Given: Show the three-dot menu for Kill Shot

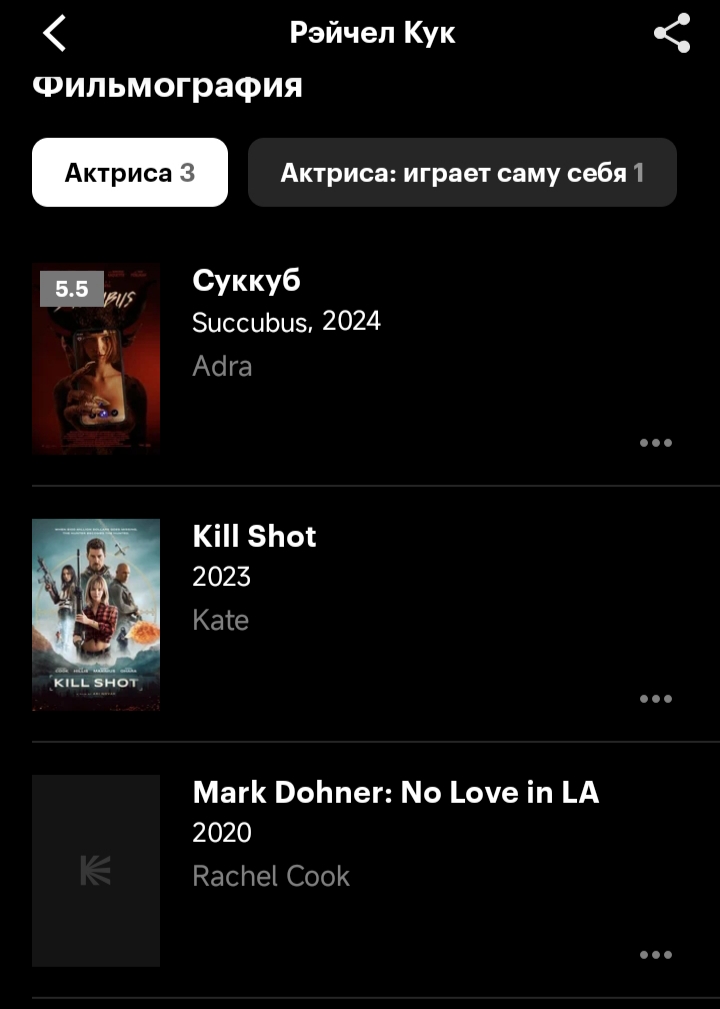Looking at the screenshot, I should tap(655, 699).
